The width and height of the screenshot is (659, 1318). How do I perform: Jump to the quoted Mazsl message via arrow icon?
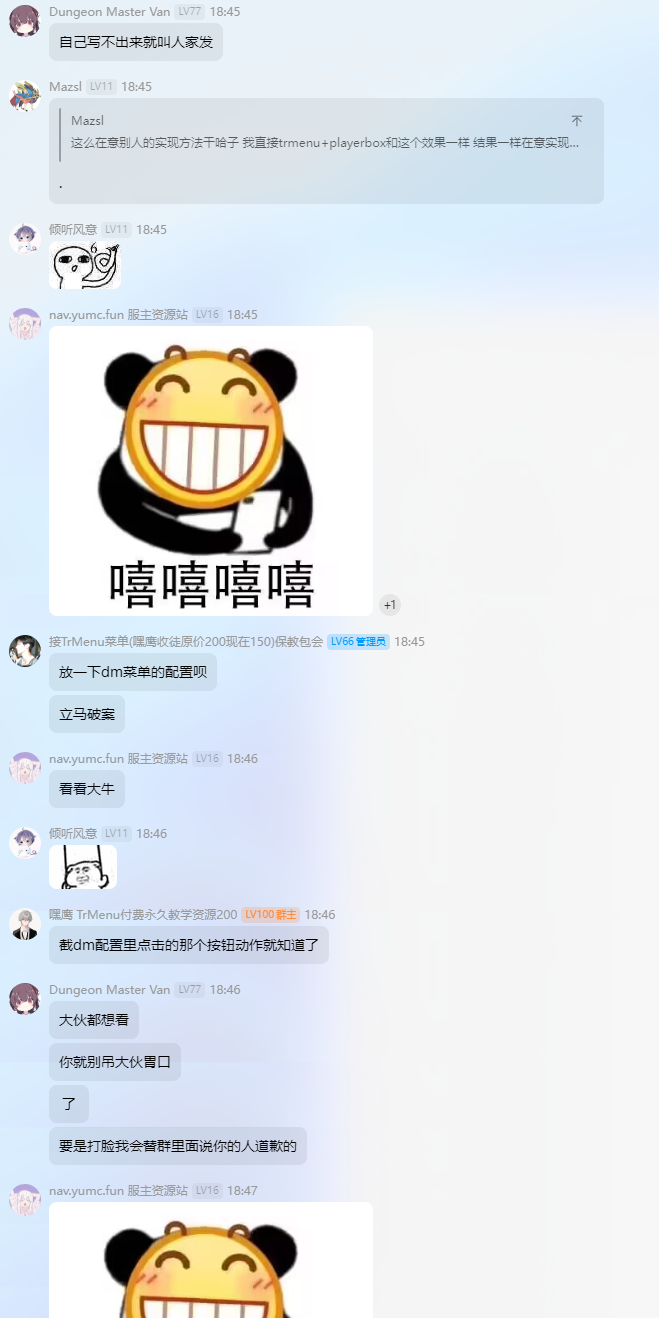click(576, 121)
